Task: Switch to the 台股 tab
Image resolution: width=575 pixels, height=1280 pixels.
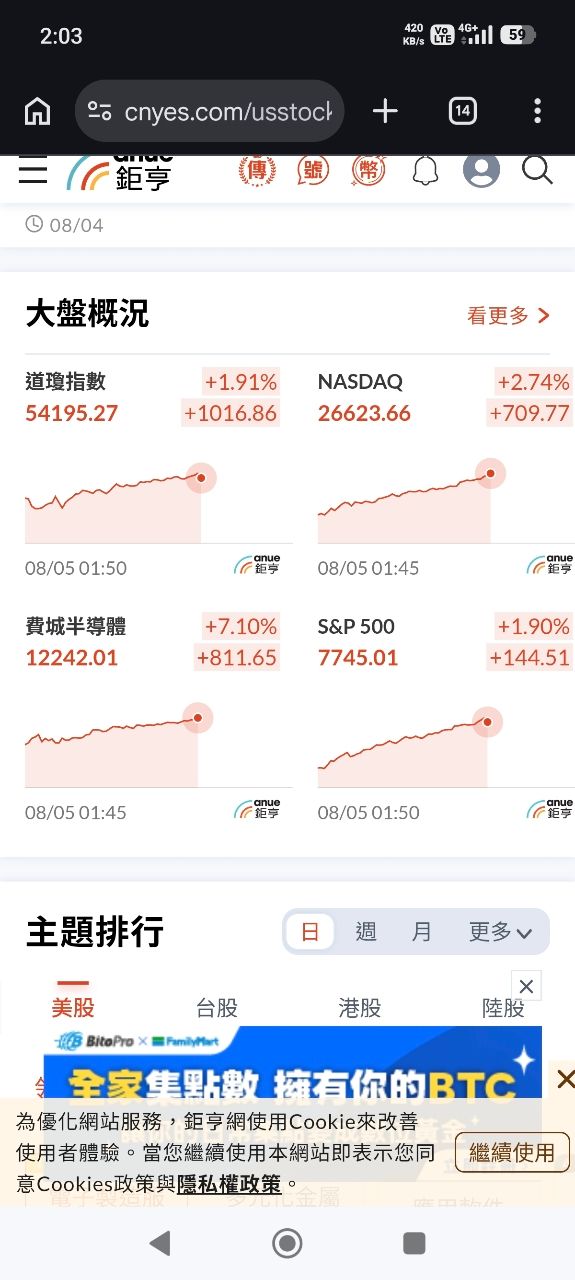Action: (217, 1008)
